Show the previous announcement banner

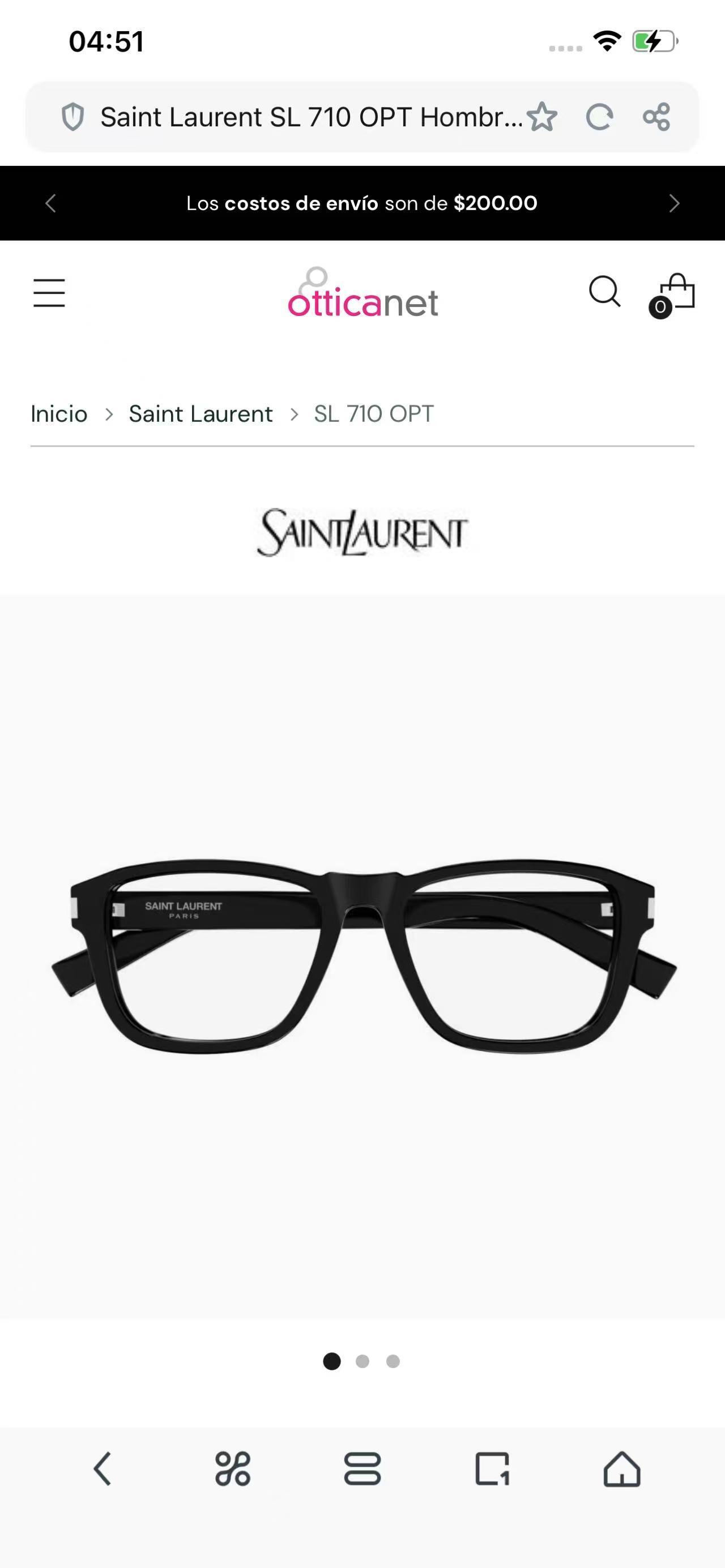pos(50,203)
